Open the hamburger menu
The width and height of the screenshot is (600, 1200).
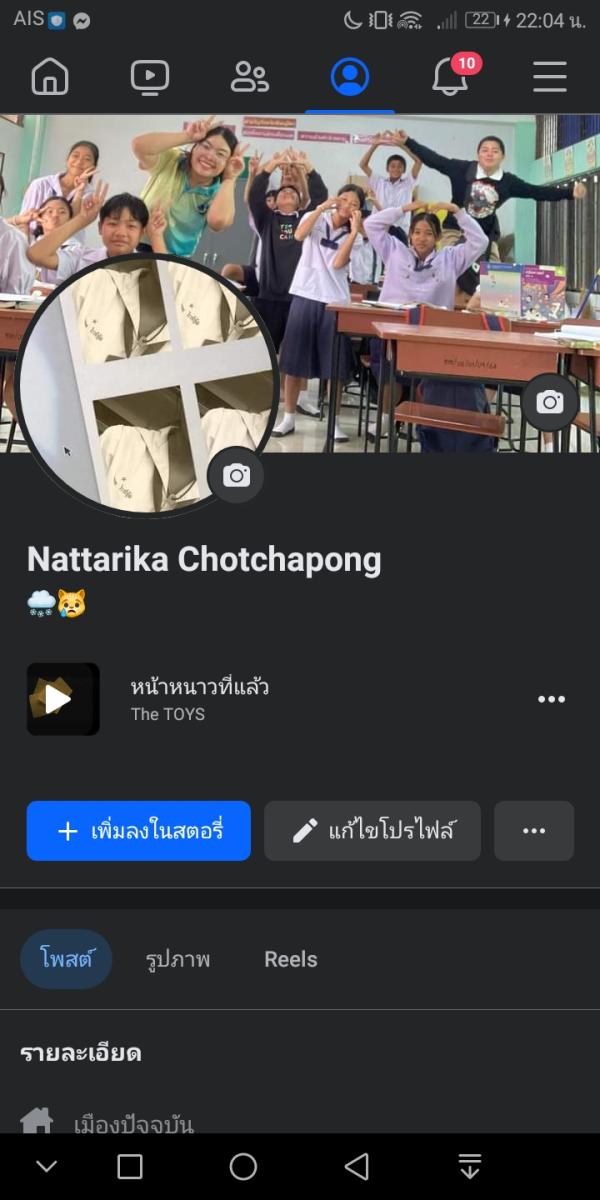click(550, 77)
